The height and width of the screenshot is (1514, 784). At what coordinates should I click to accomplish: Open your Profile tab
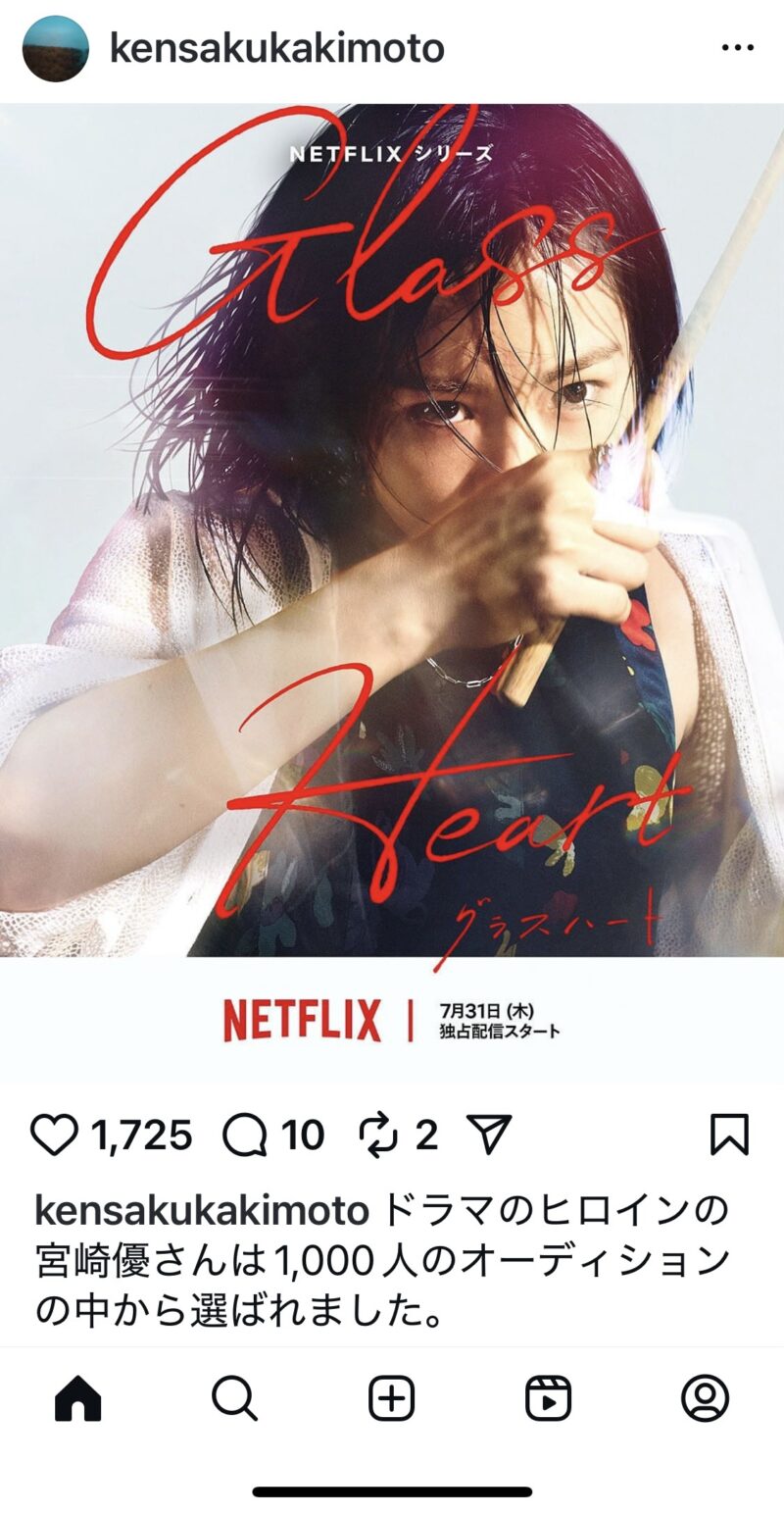pos(705,1399)
